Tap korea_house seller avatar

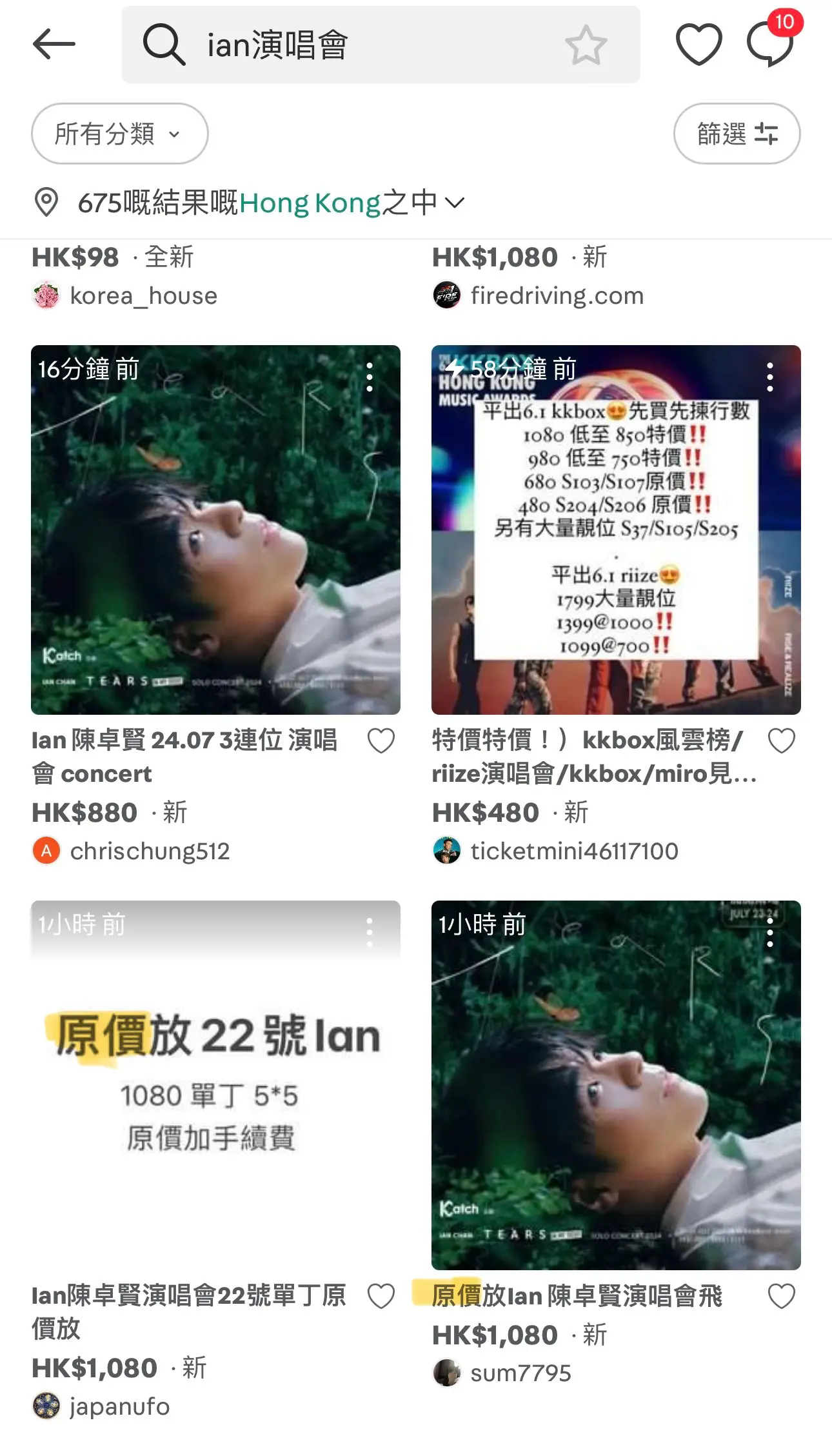pos(46,295)
